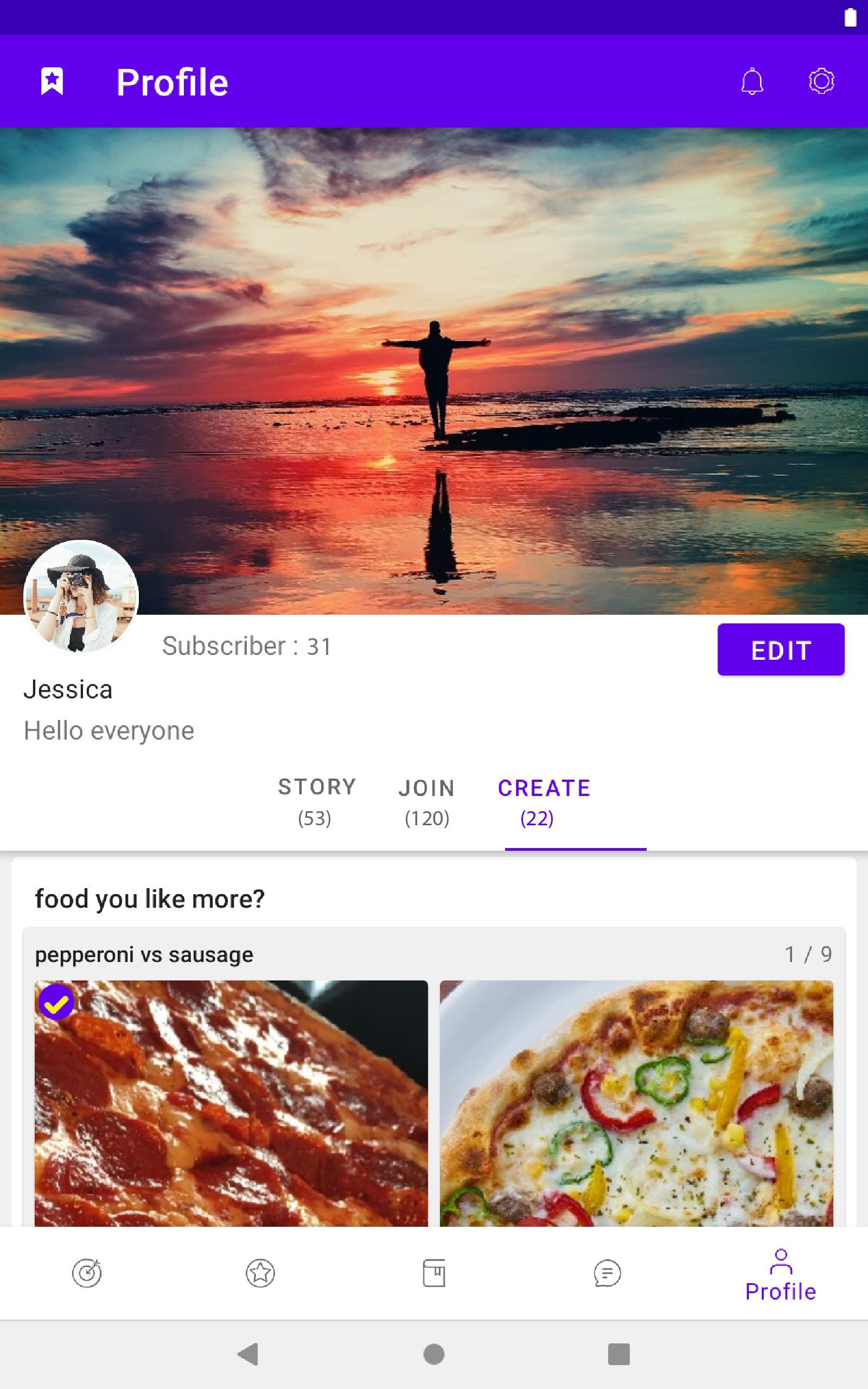Tap the EDIT profile button

[780, 649]
